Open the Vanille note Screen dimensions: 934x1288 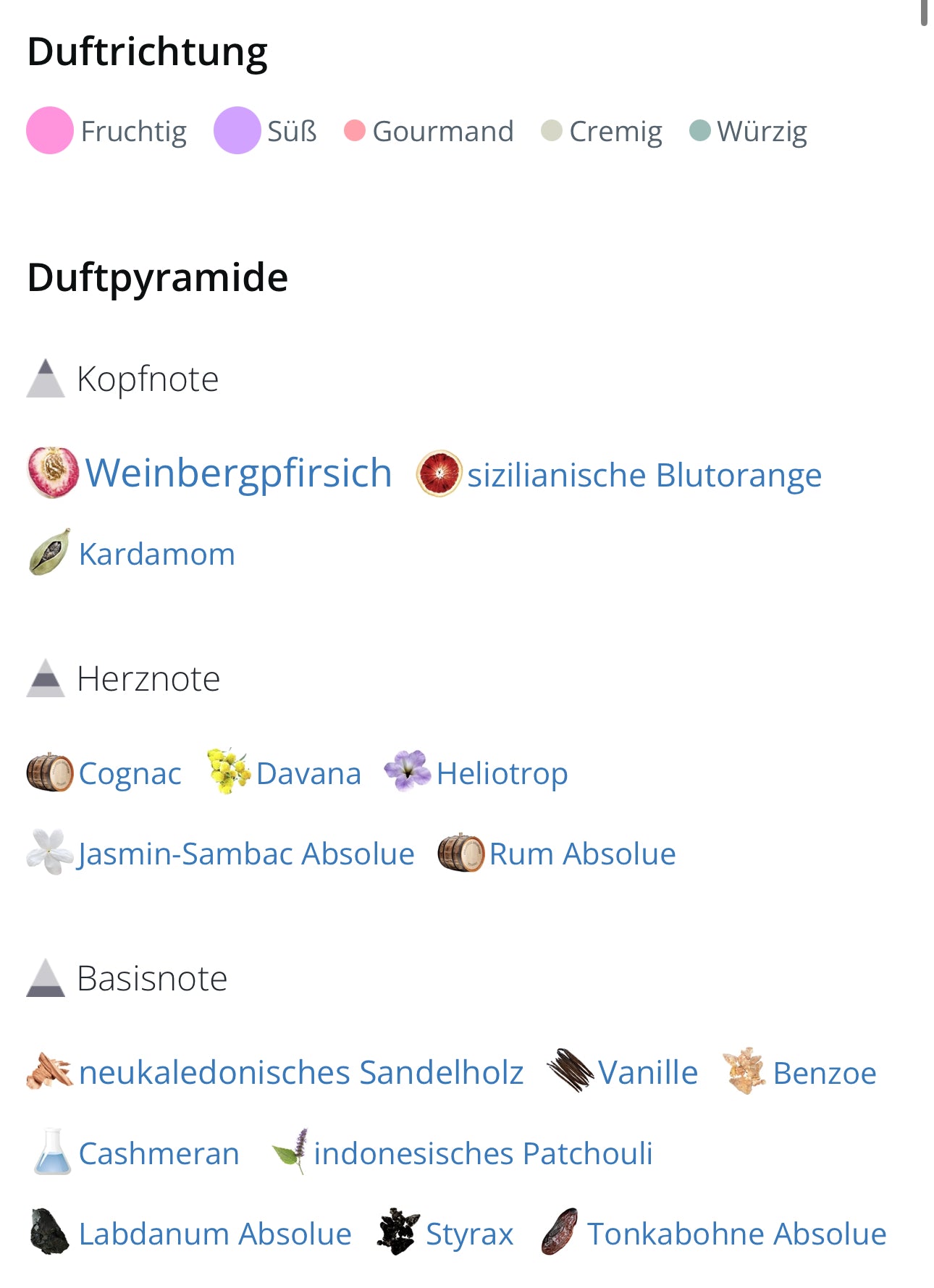click(x=647, y=1073)
